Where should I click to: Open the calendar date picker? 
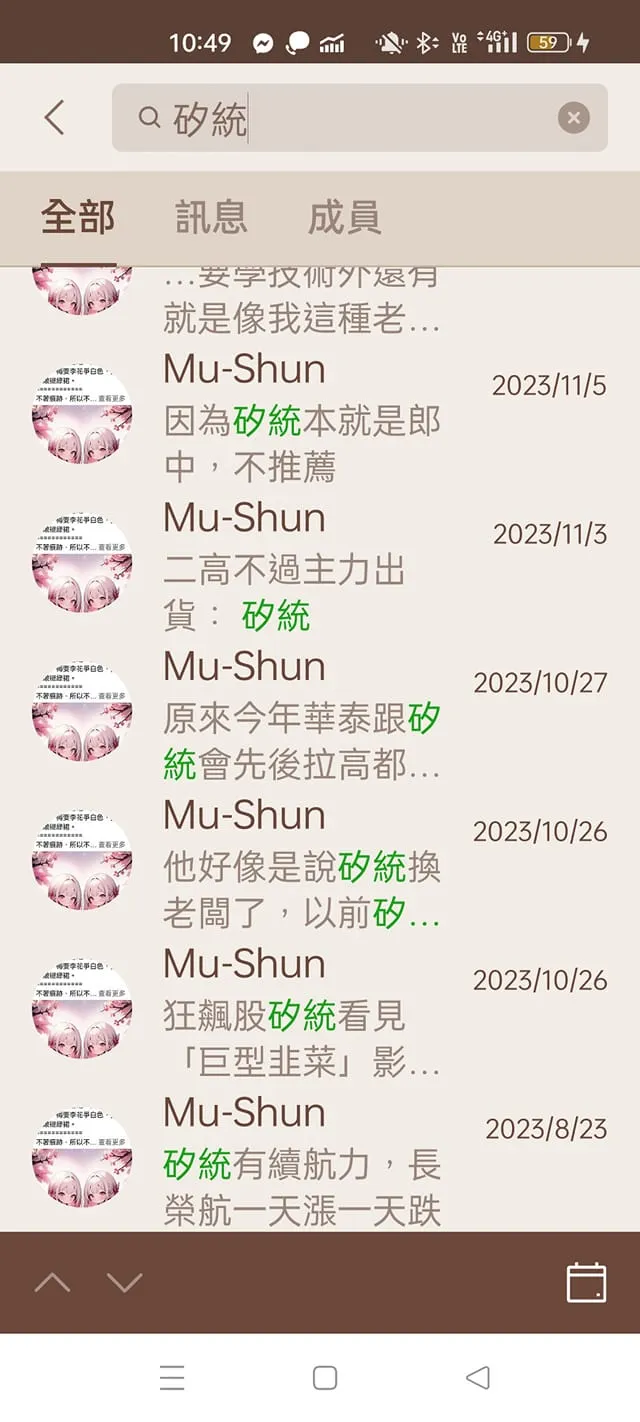click(586, 1282)
